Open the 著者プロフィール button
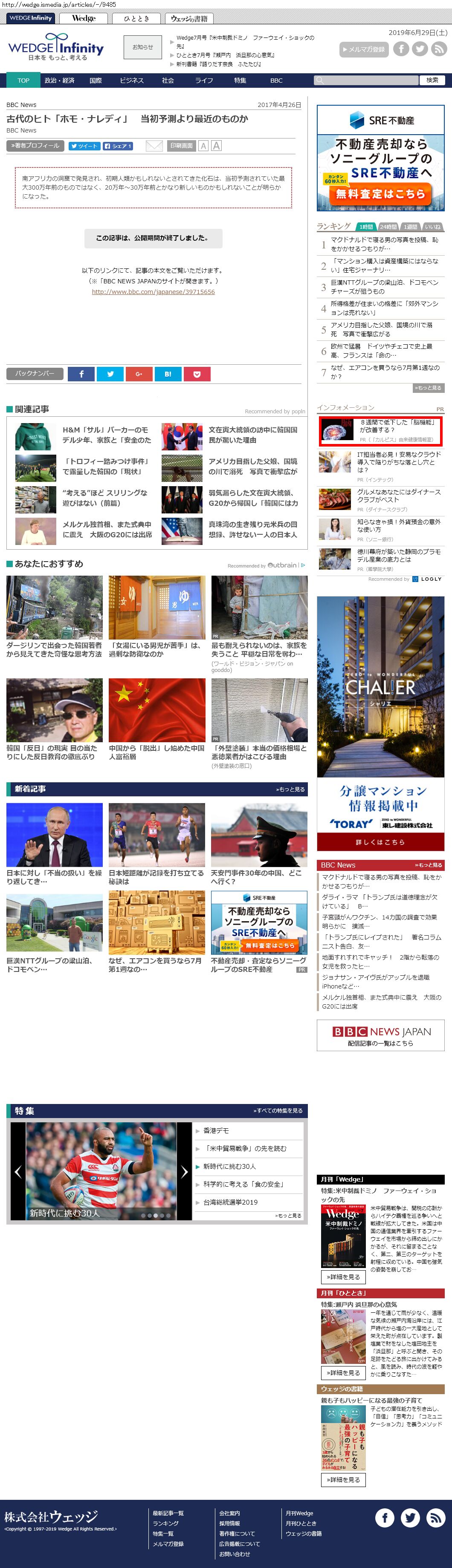 [35, 146]
